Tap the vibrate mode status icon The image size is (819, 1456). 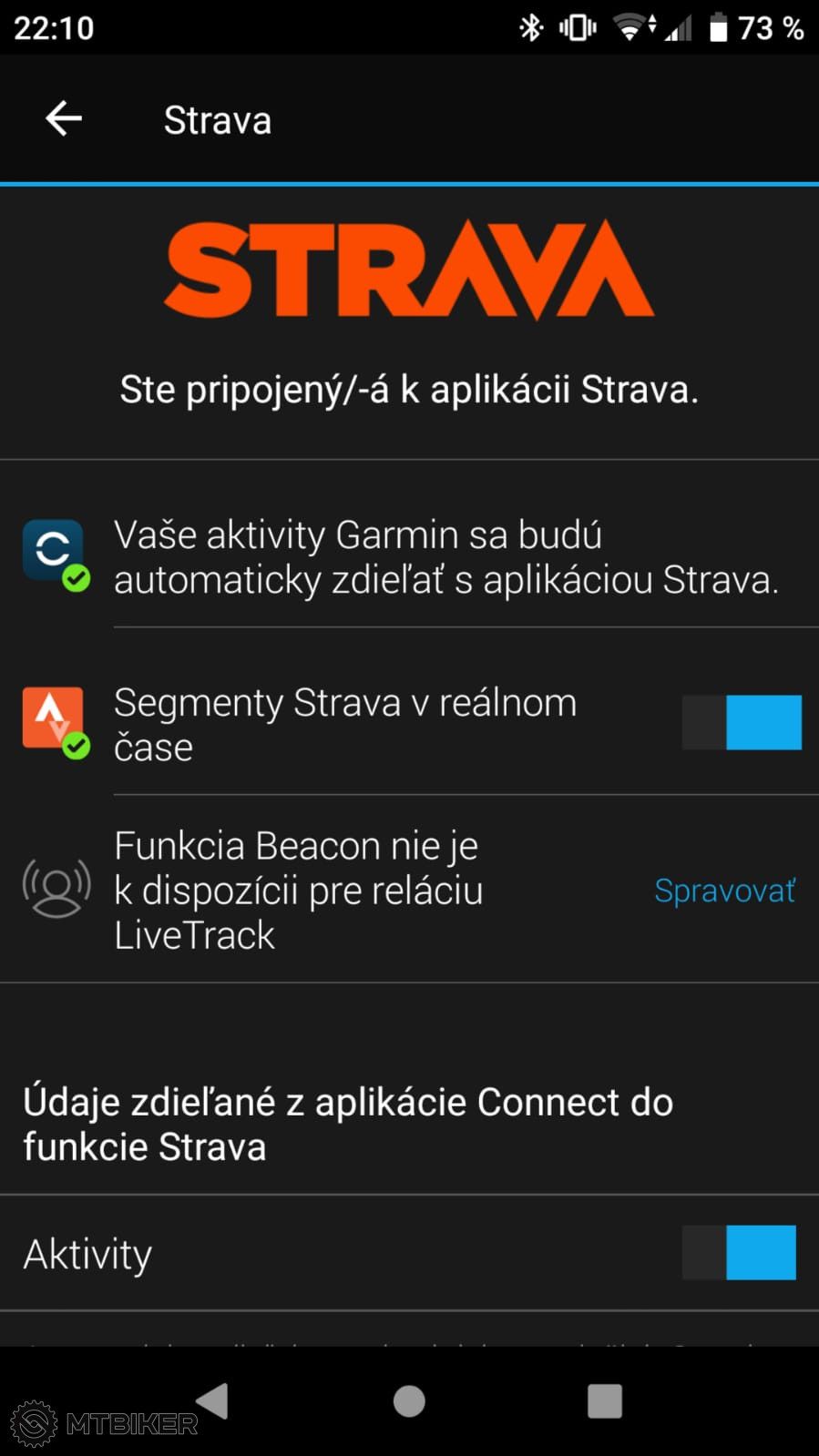click(577, 27)
